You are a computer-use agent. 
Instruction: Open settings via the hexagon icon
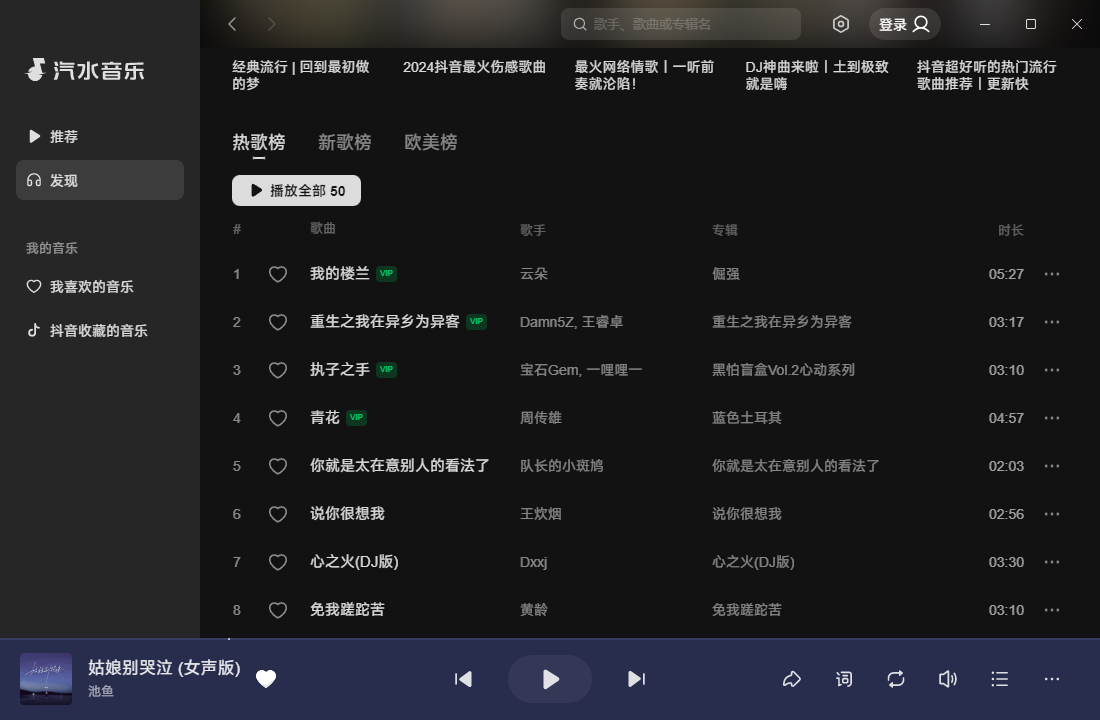(841, 24)
